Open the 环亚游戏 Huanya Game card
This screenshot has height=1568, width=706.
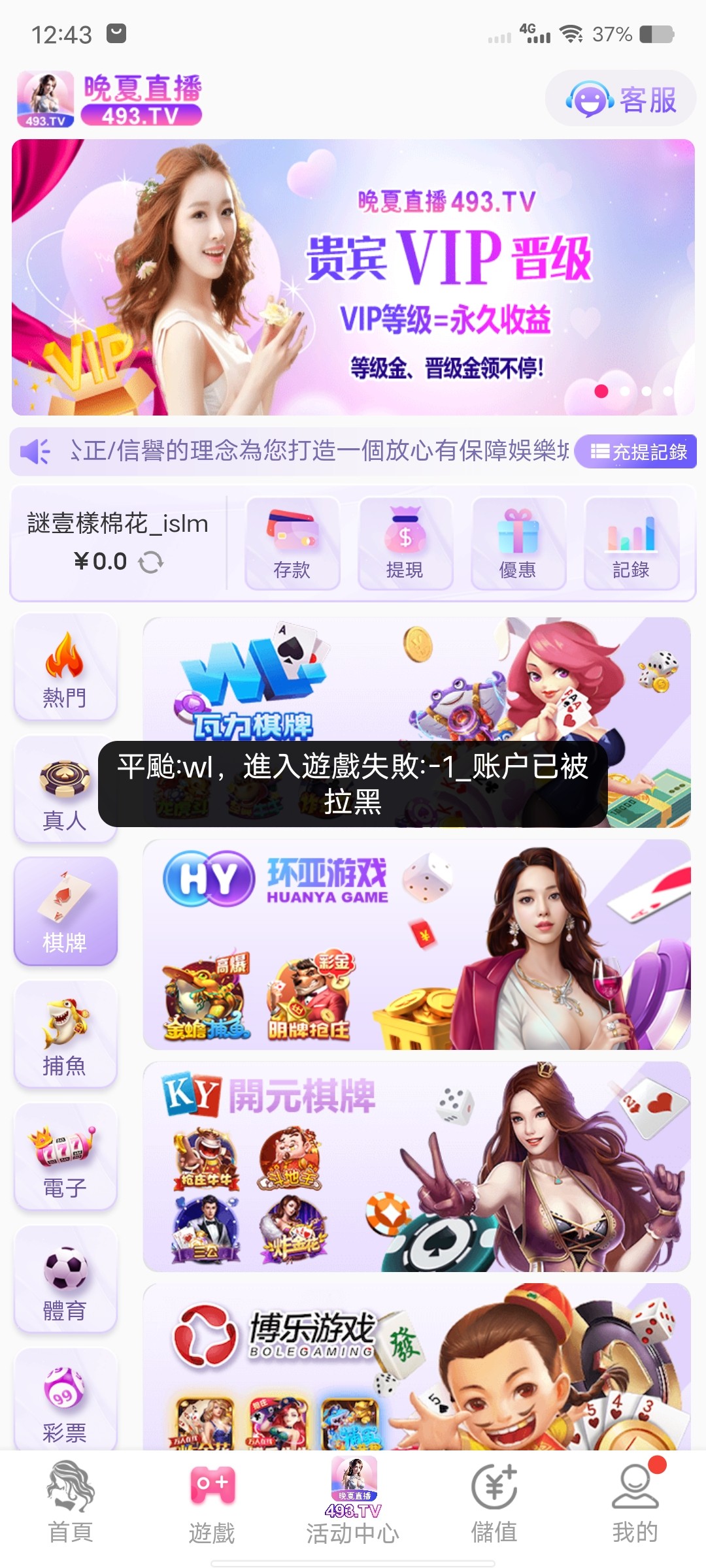[x=416, y=945]
